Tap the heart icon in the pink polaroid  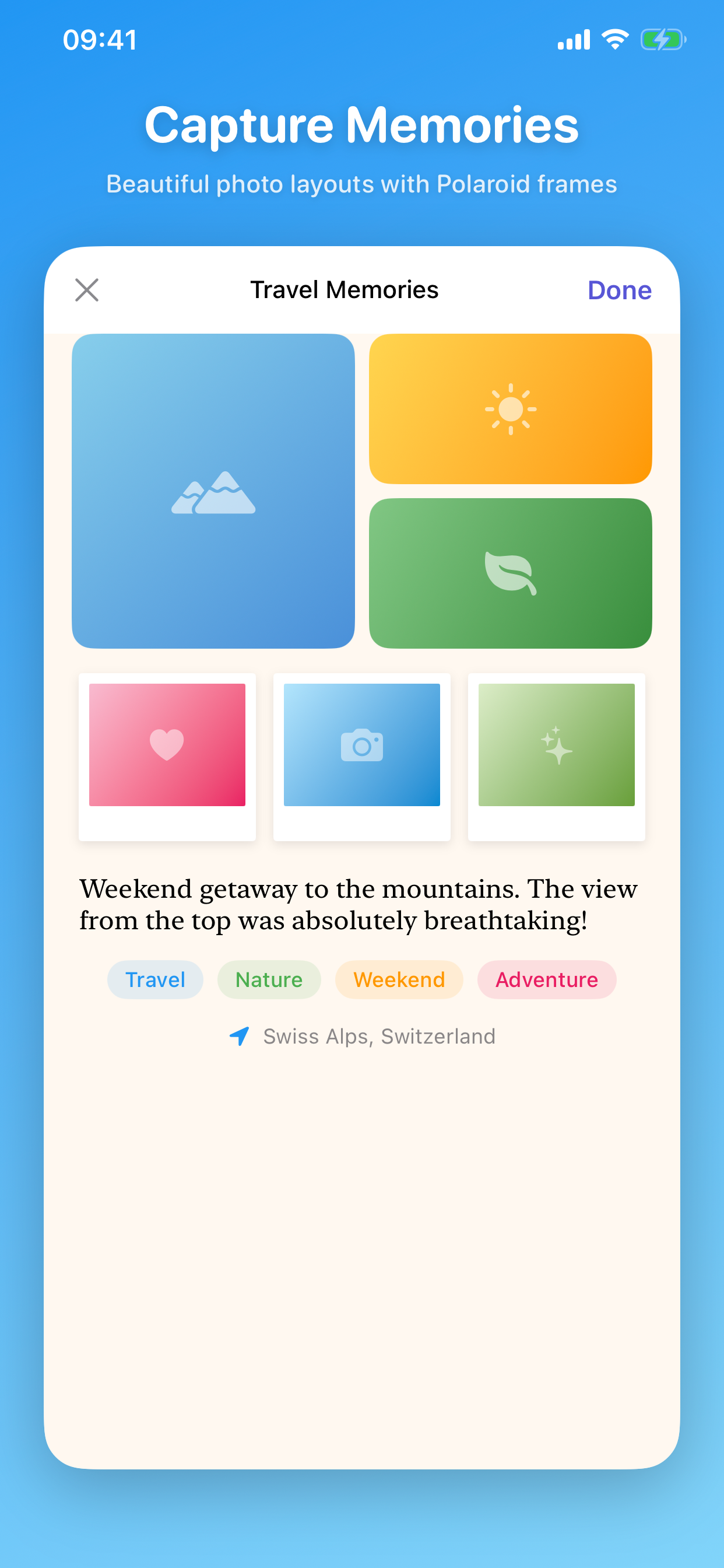[167, 744]
